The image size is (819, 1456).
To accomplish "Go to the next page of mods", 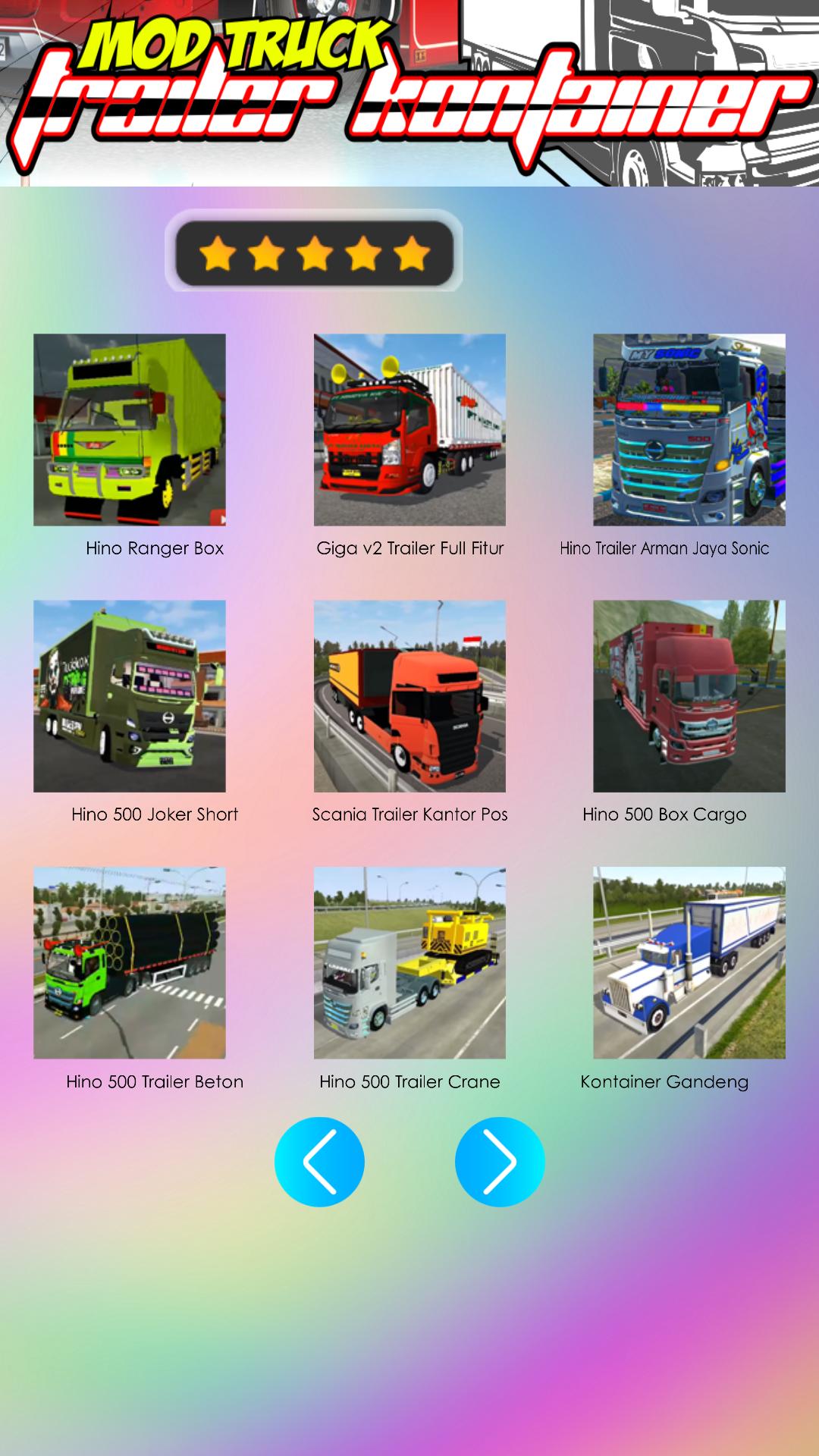I will point(500,1162).
